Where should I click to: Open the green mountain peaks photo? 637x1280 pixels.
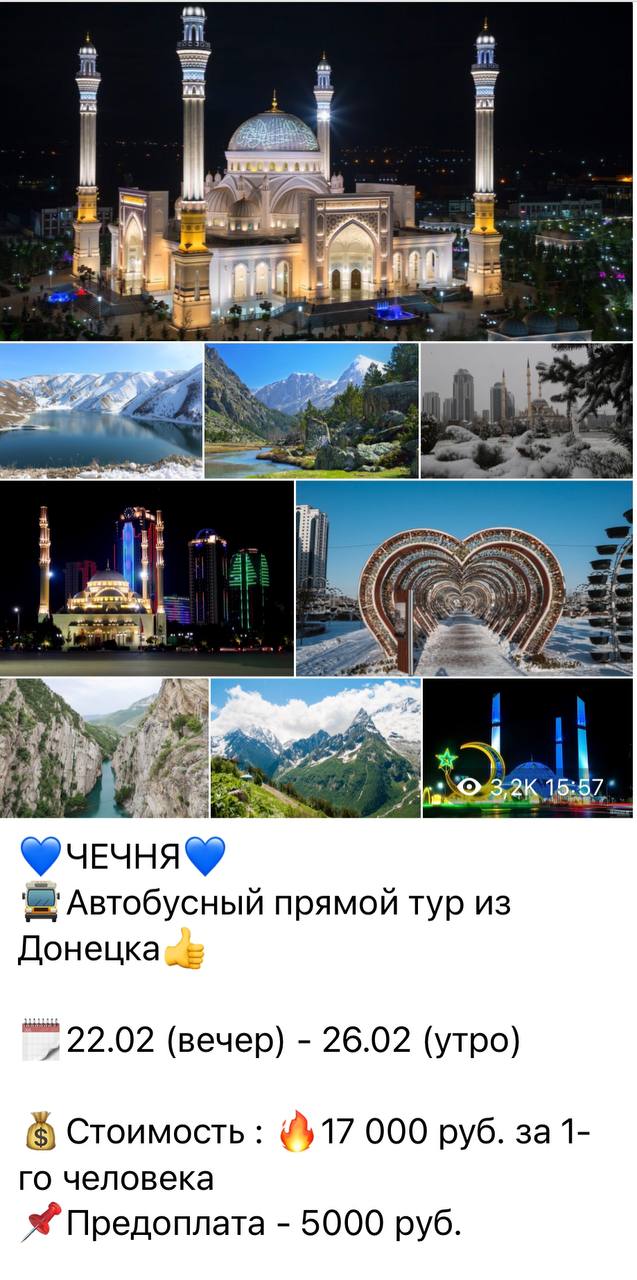click(x=315, y=747)
